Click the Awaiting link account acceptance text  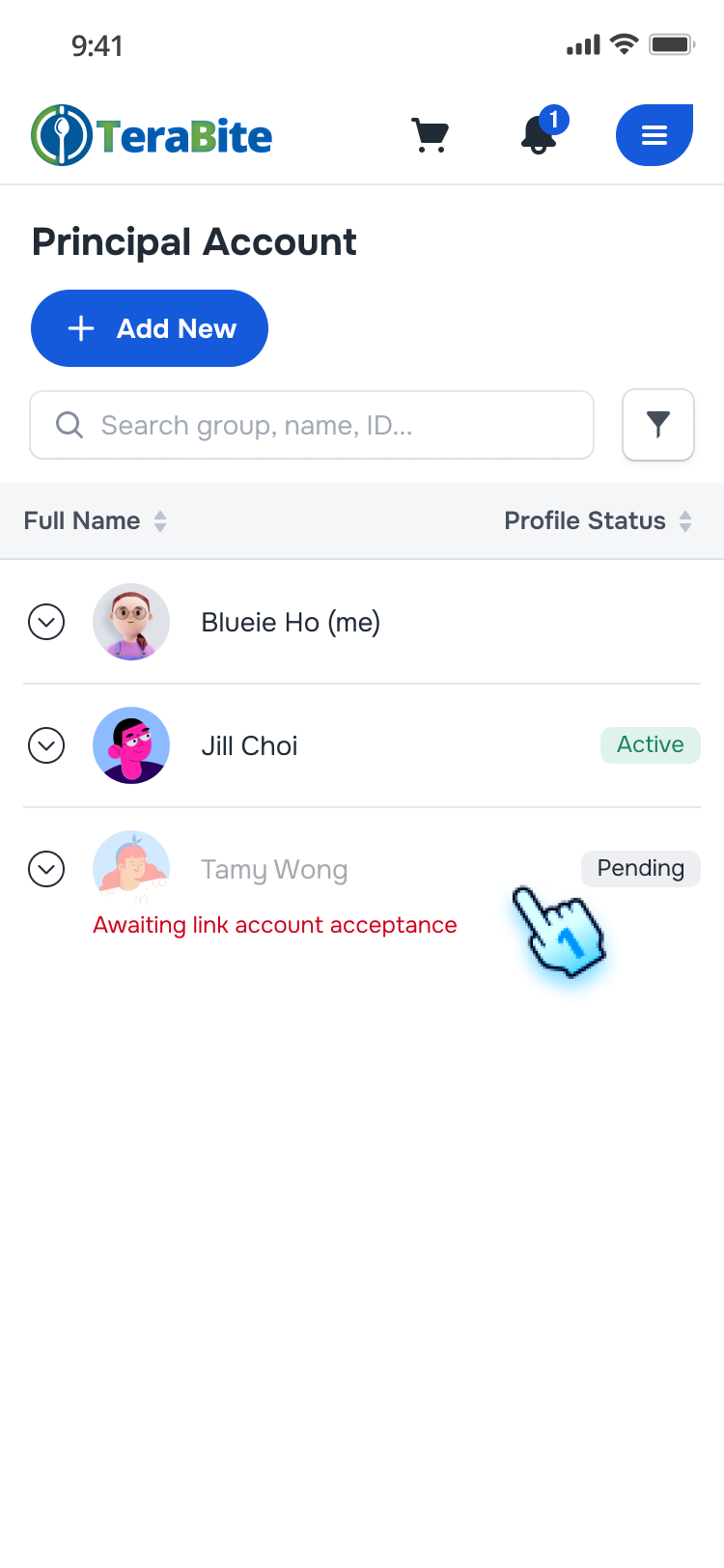point(274,924)
